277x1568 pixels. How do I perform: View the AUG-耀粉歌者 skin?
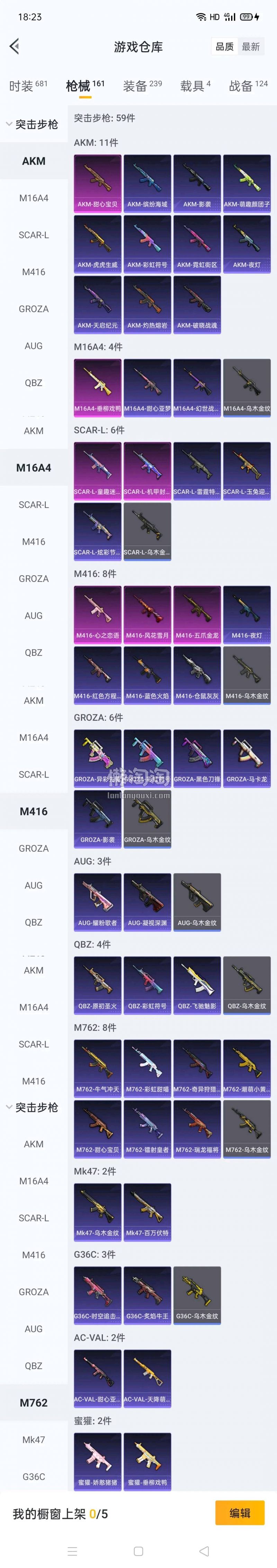click(97, 902)
